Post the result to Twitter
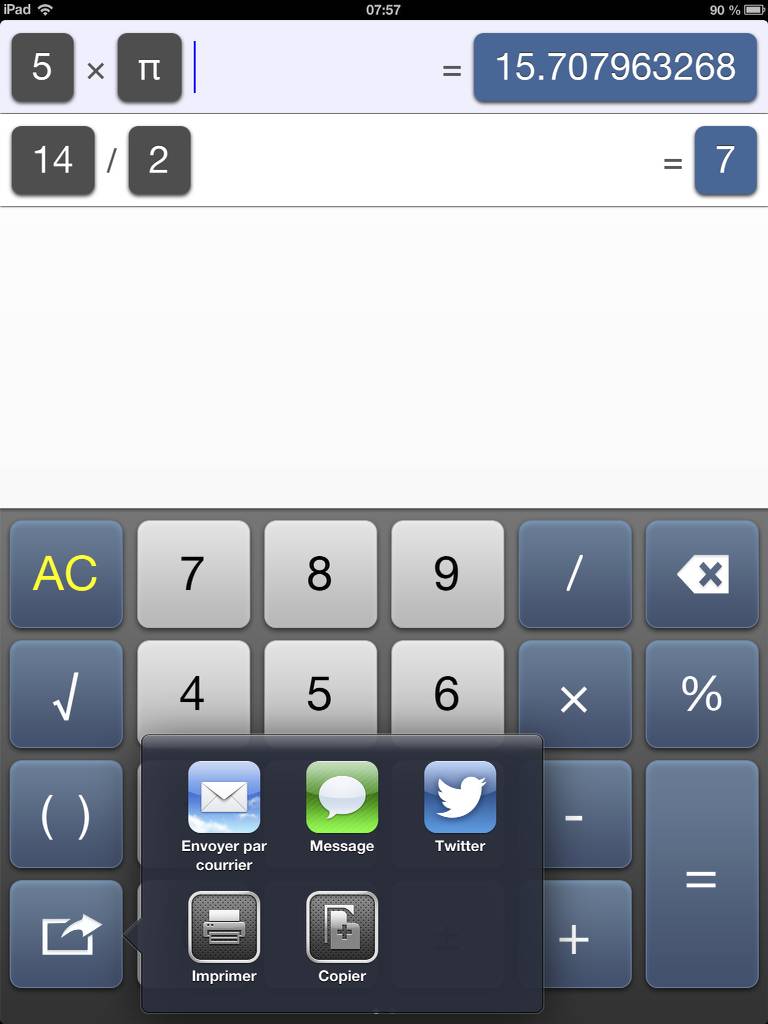768x1024 pixels. pos(460,798)
